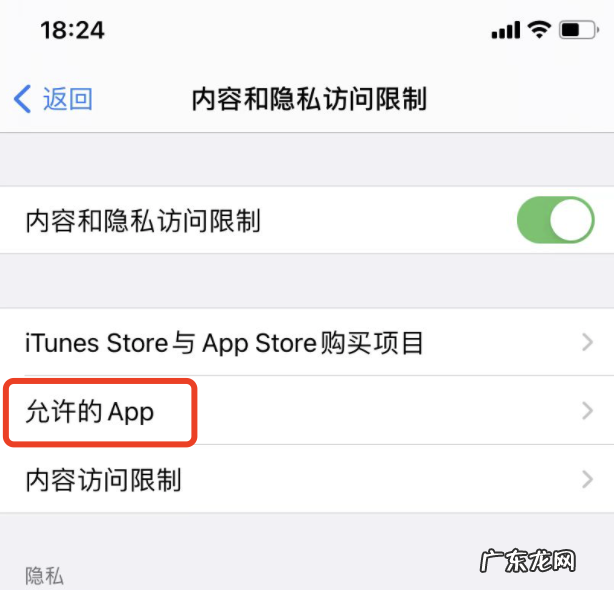Image resolution: width=614 pixels, height=590 pixels.
Task: Toggle the 内容和隐私访问限制 switch off
Action: tap(555, 220)
